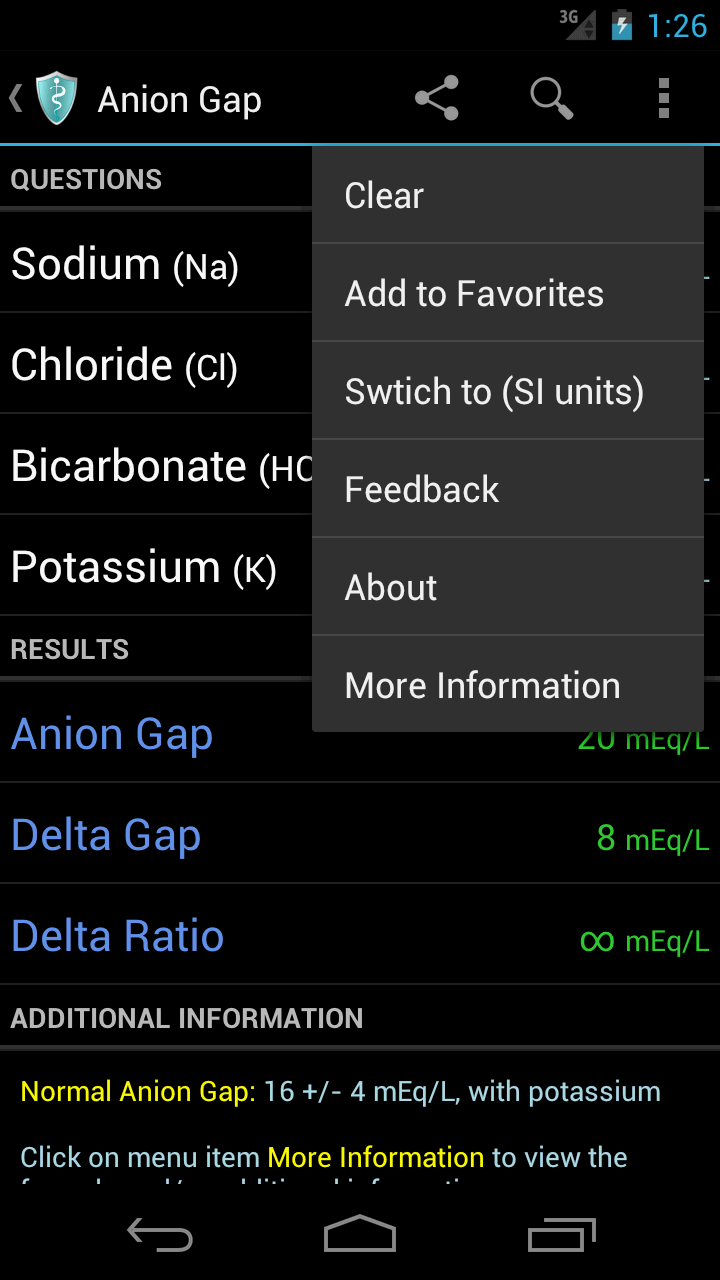Image resolution: width=720 pixels, height=1280 pixels.
Task: View More Information in the menu
Action: [x=507, y=686]
